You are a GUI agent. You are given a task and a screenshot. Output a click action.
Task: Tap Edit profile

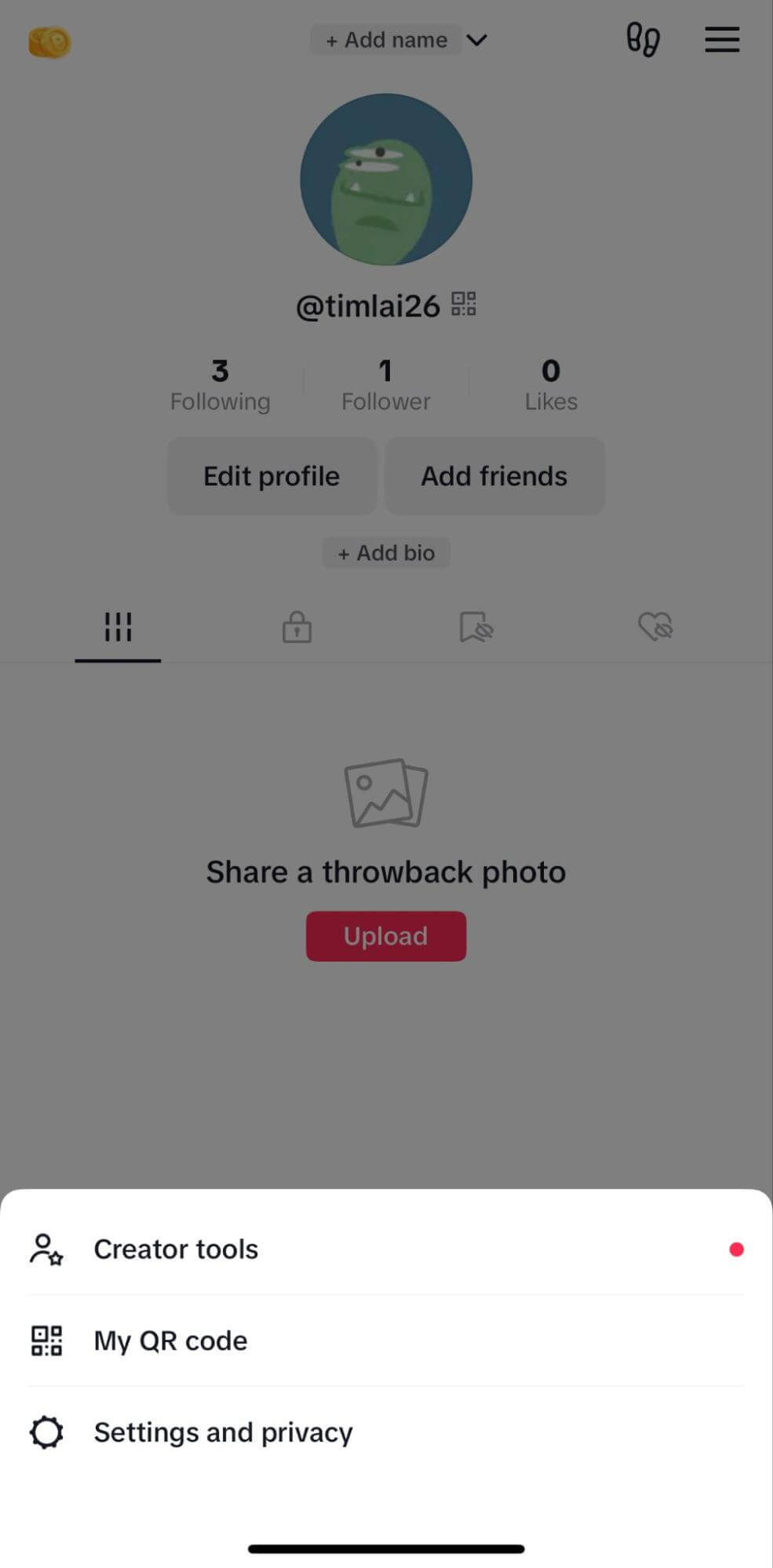[272, 476]
